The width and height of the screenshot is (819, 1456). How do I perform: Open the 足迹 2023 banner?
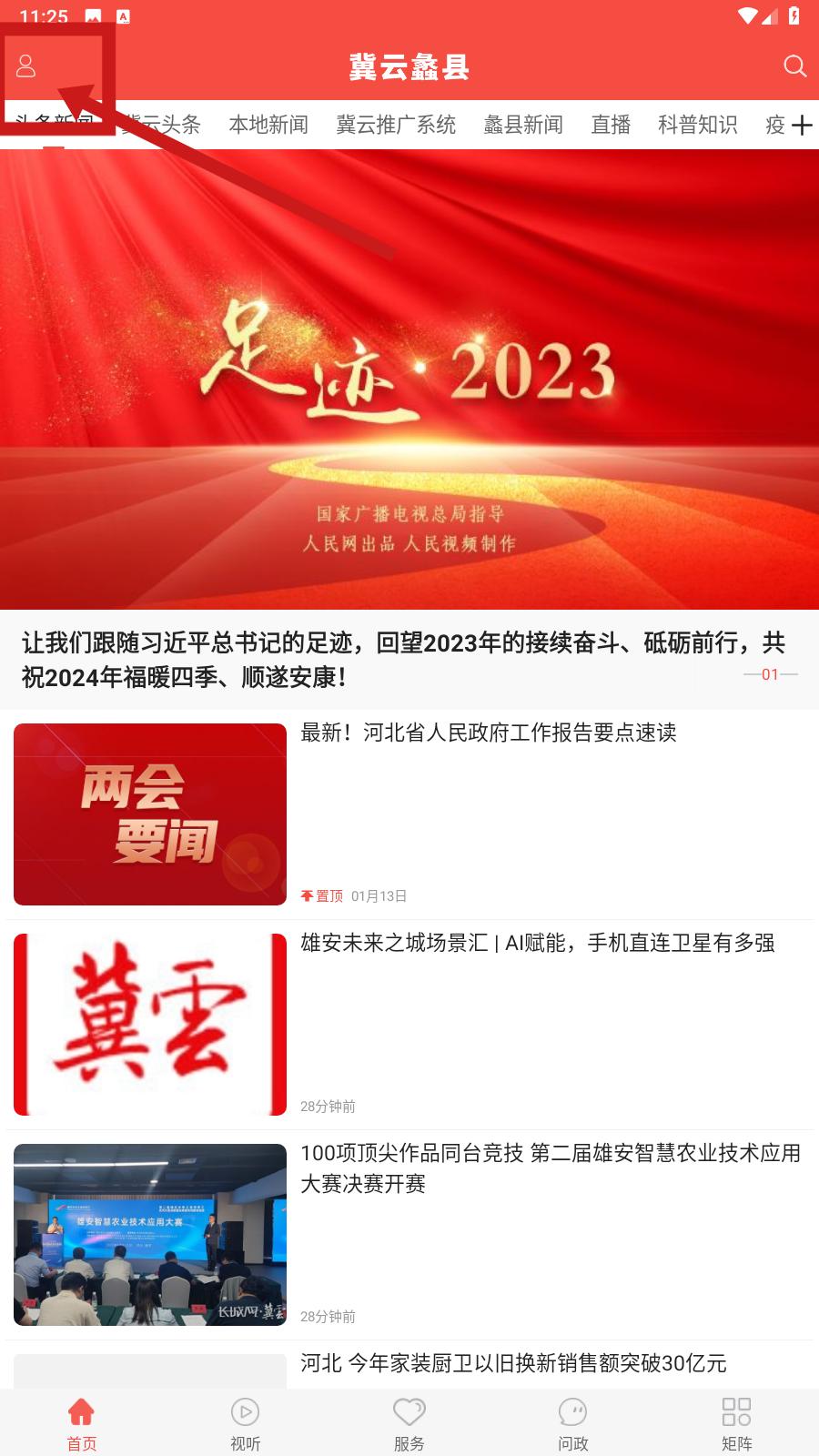tap(409, 379)
